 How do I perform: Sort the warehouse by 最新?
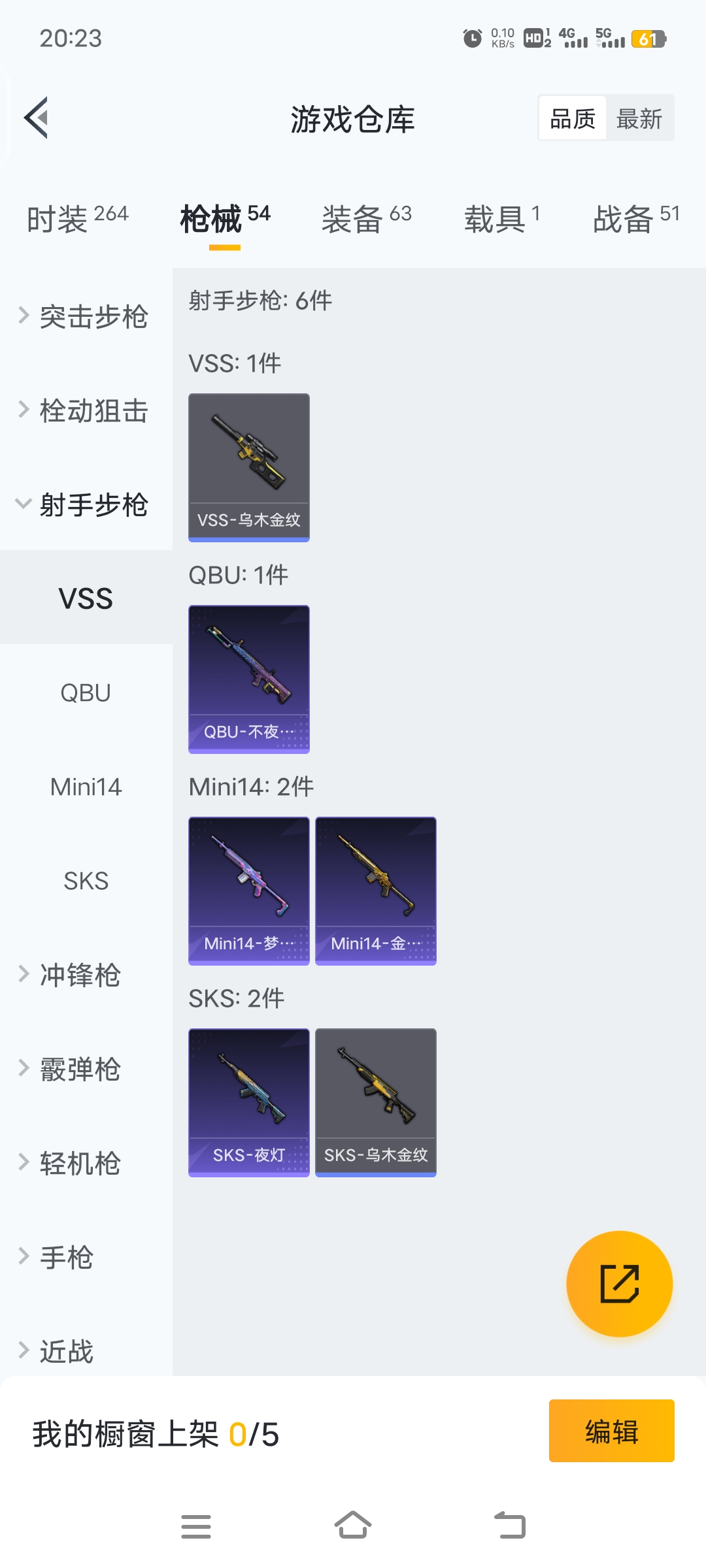pyautogui.click(x=639, y=118)
